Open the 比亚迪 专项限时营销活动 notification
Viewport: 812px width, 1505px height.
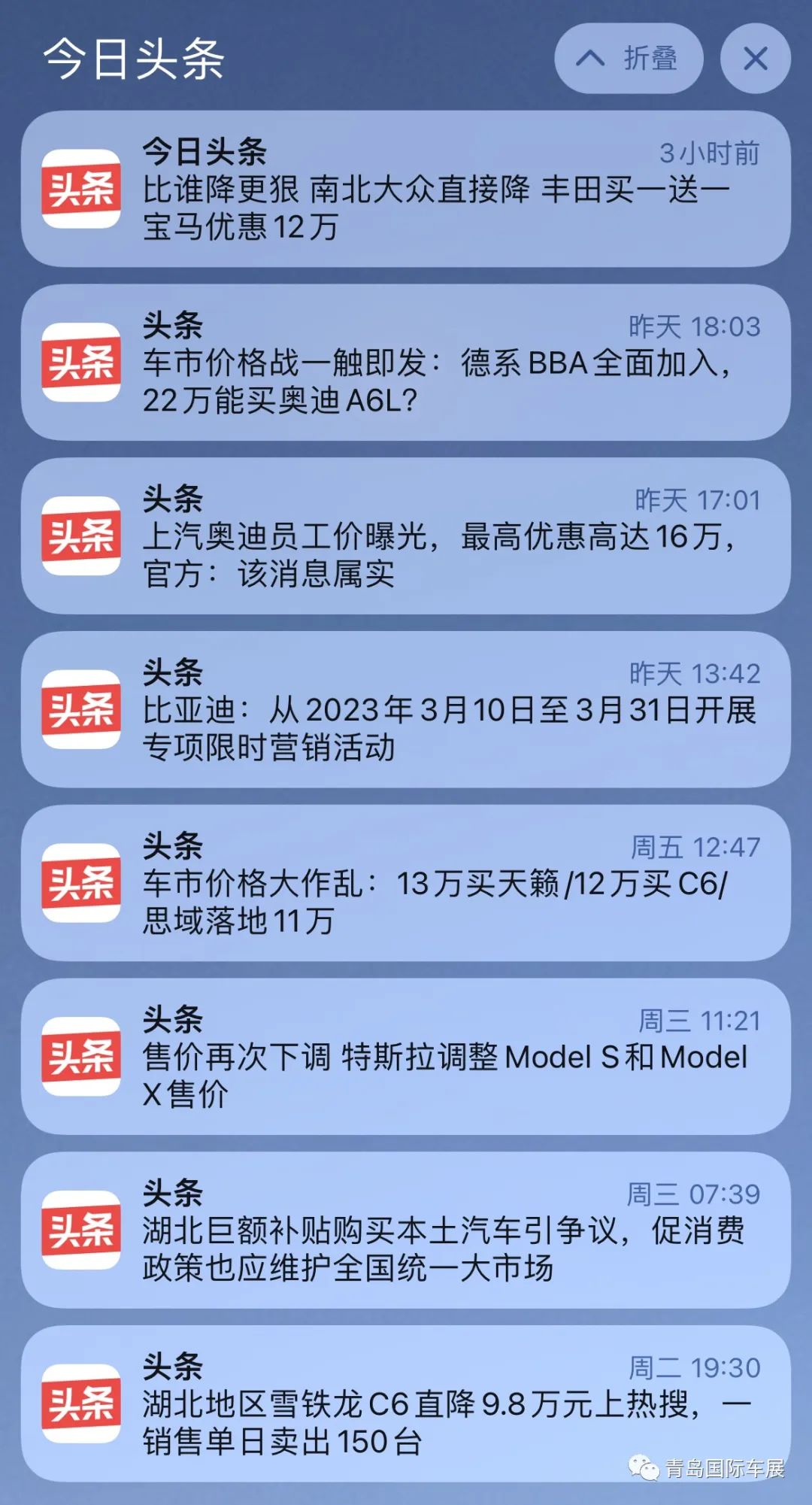pos(406,709)
